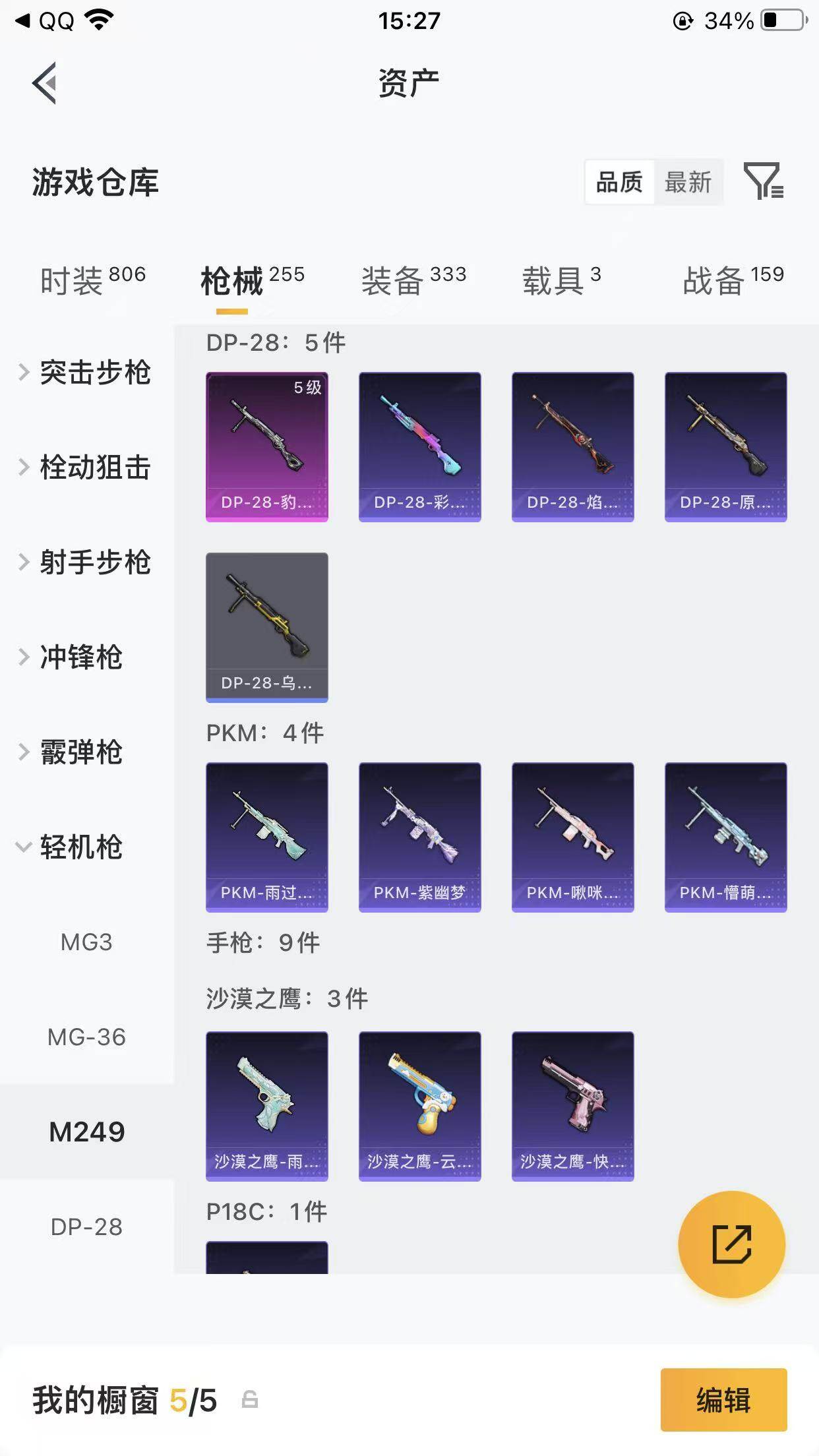Image resolution: width=819 pixels, height=1456 pixels.
Task: Go back using the top-left arrow
Action: [x=45, y=84]
